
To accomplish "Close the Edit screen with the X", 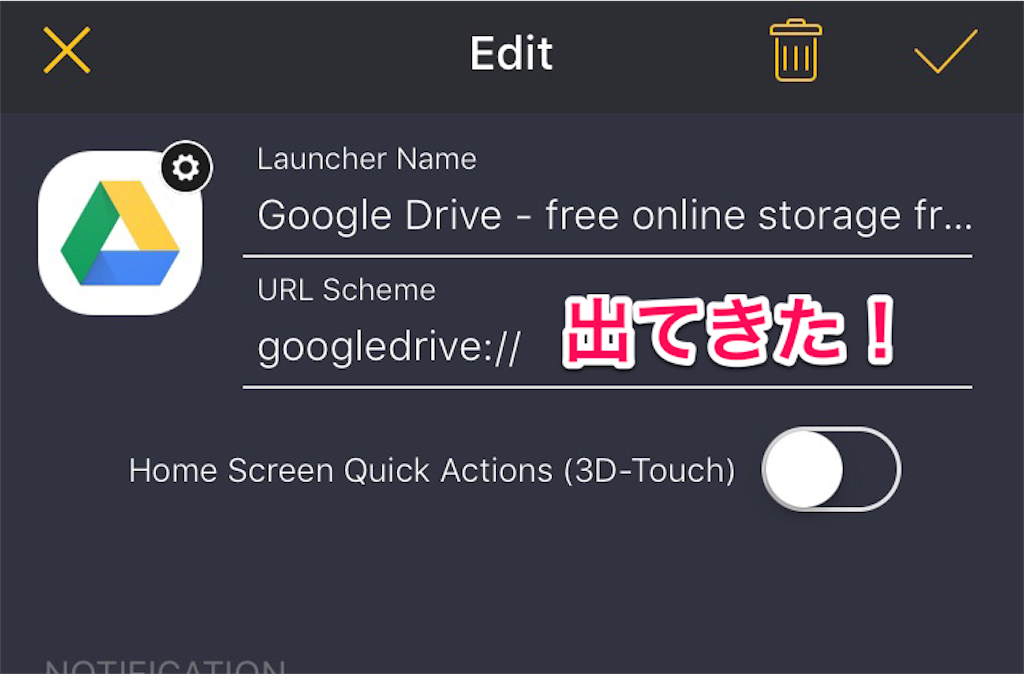I will coord(67,50).
